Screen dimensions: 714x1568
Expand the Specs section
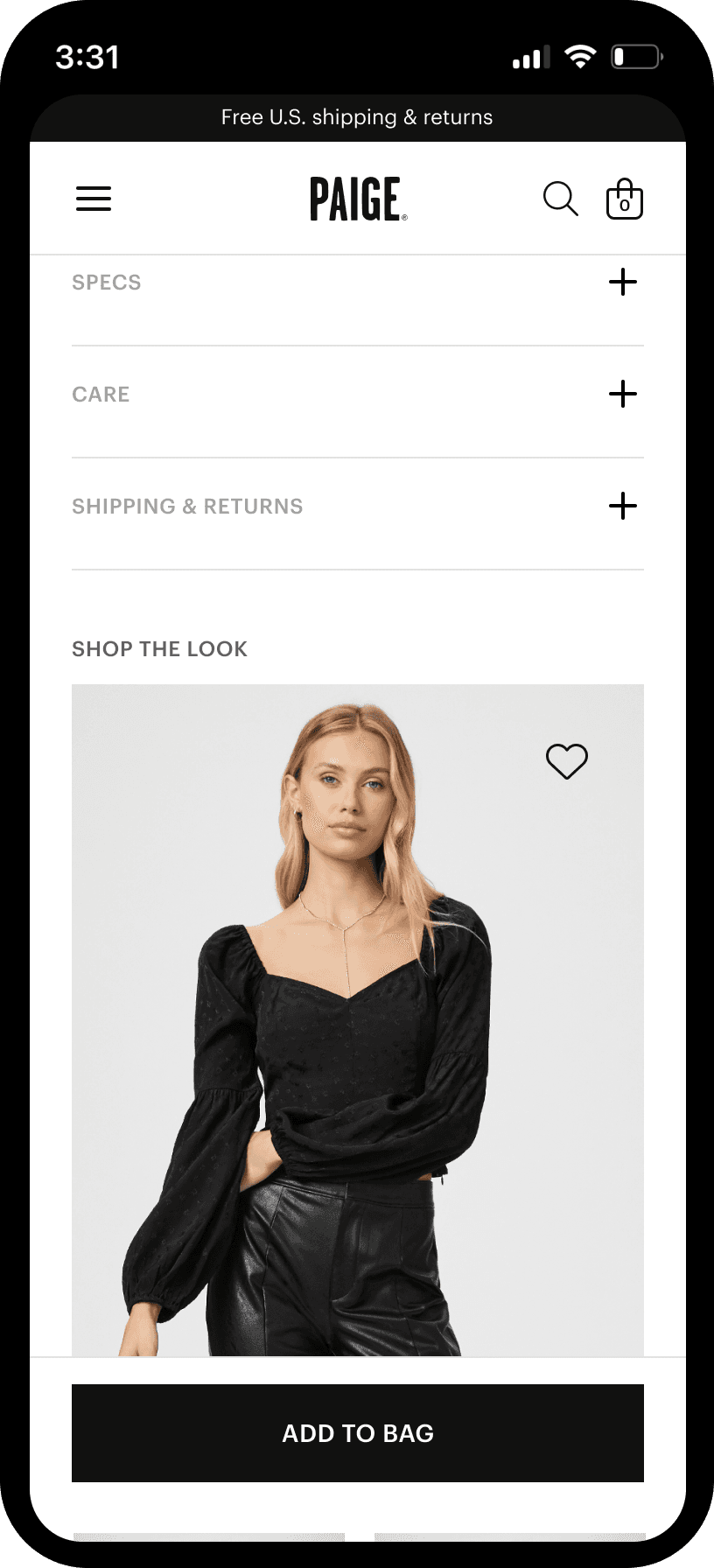[x=622, y=282]
